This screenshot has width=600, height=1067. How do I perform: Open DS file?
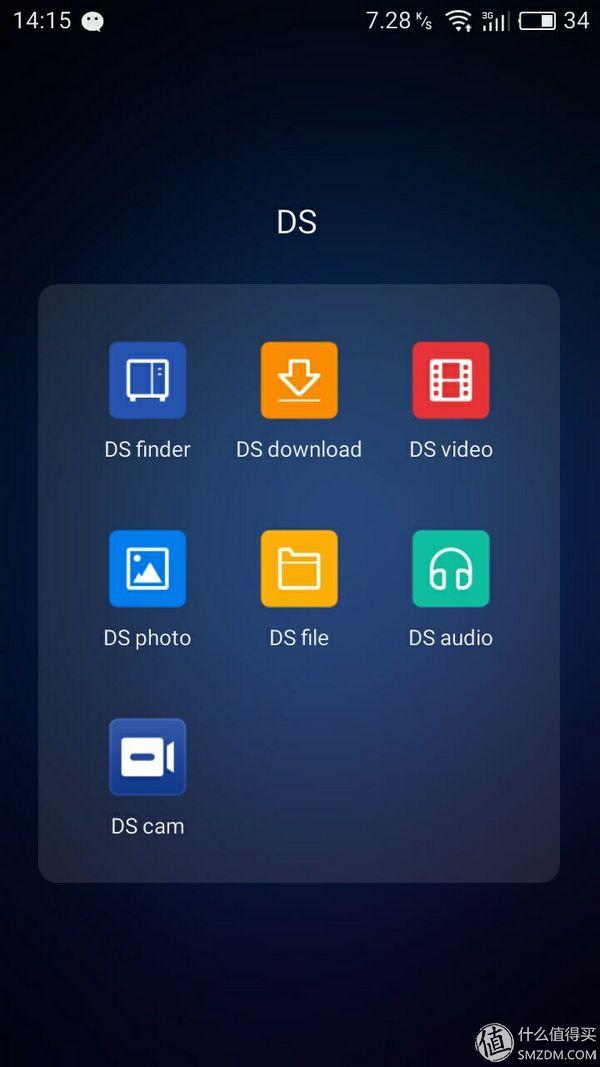[299, 568]
